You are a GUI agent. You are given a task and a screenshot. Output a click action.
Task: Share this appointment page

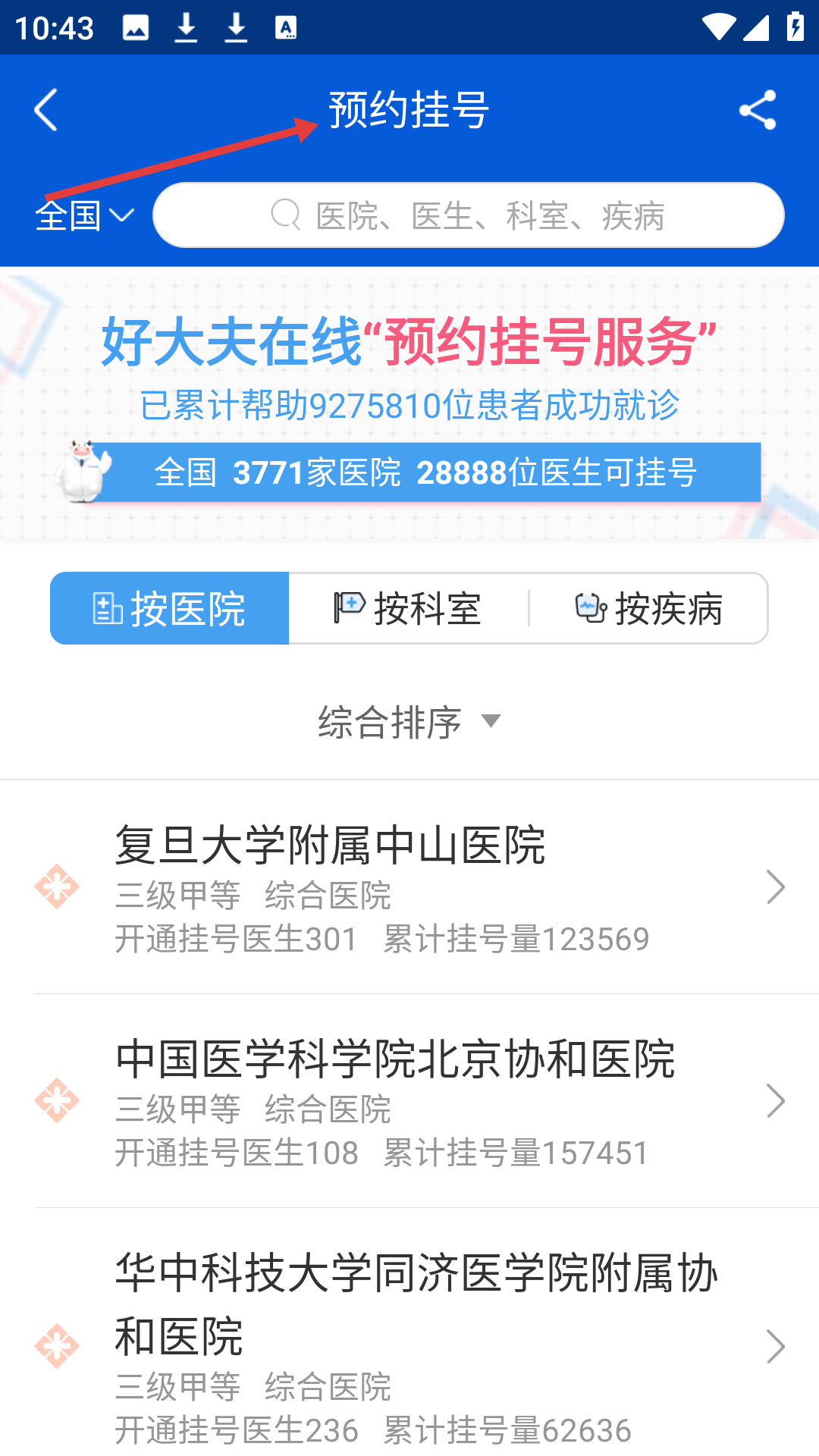tap(757, 111)
